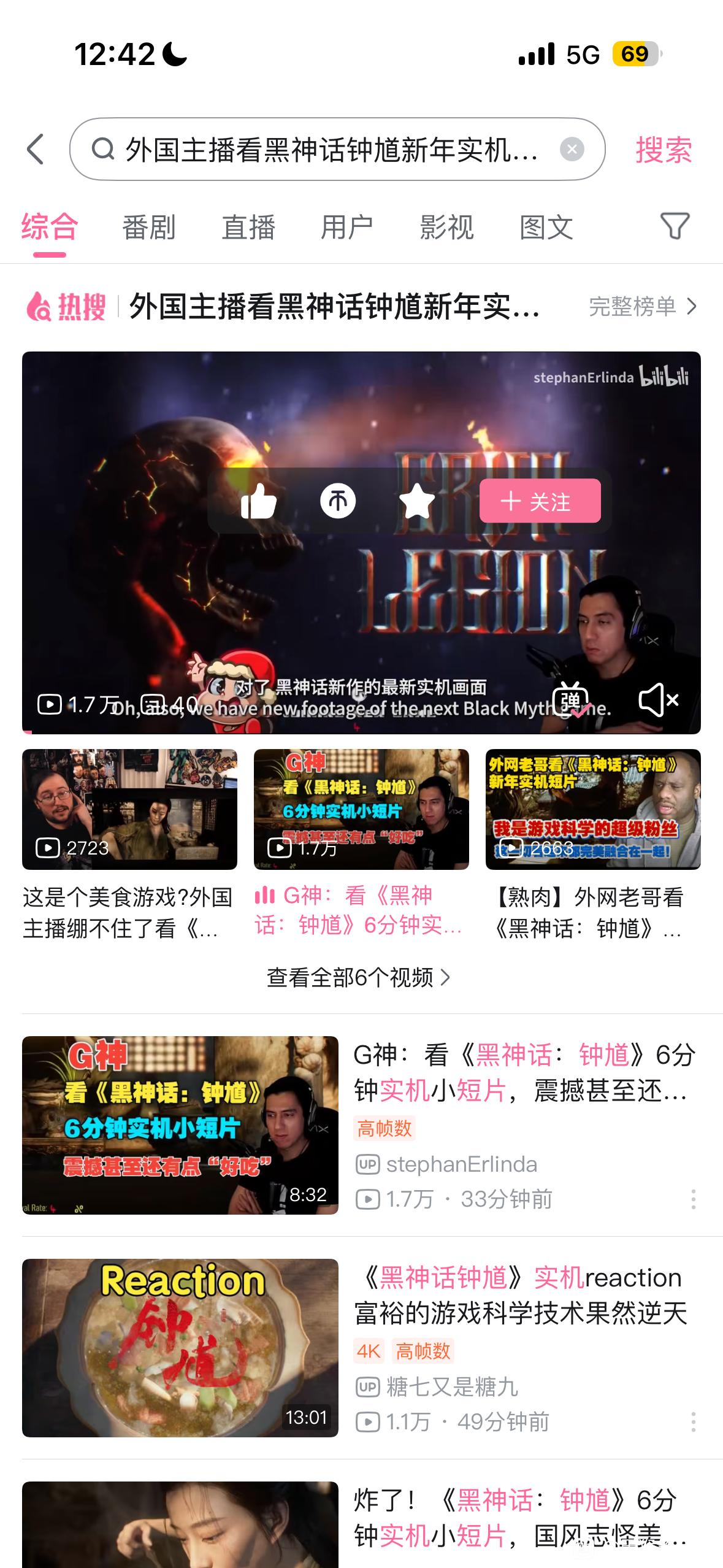The height and width of the screenshot is (1568, 723).
Task: Toggle danmaku on the featured video
Action: pyautogui.click(x=572, y=700)
